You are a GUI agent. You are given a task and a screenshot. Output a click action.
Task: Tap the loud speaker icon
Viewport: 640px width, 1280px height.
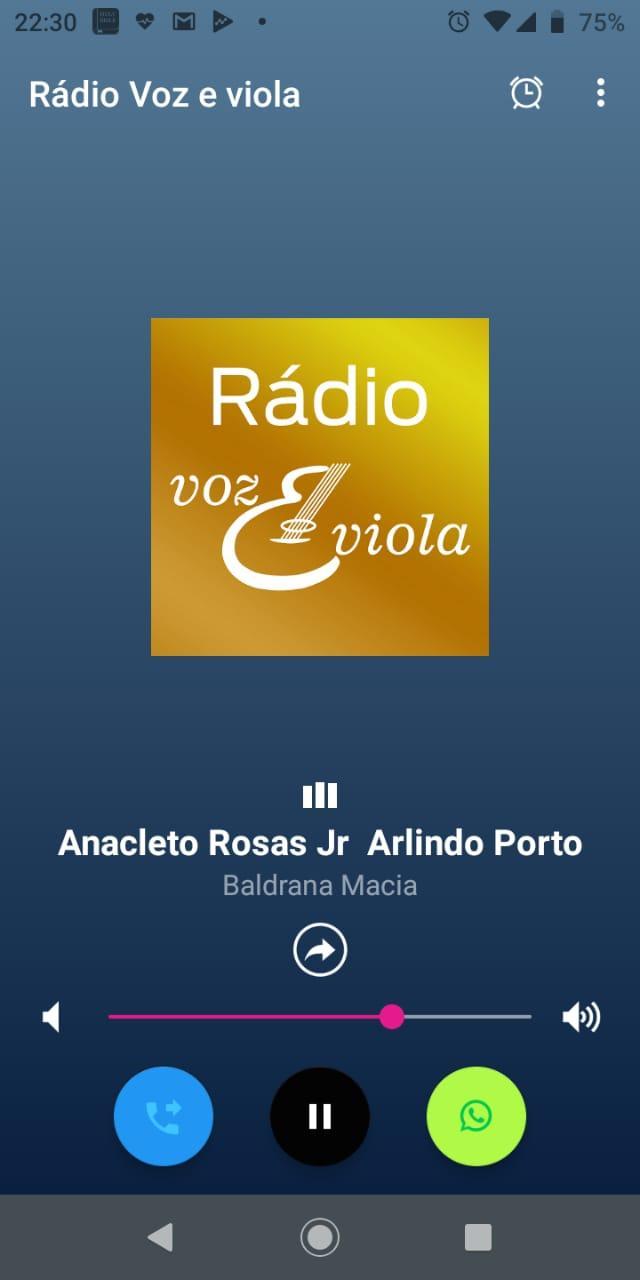point(581,1018)
